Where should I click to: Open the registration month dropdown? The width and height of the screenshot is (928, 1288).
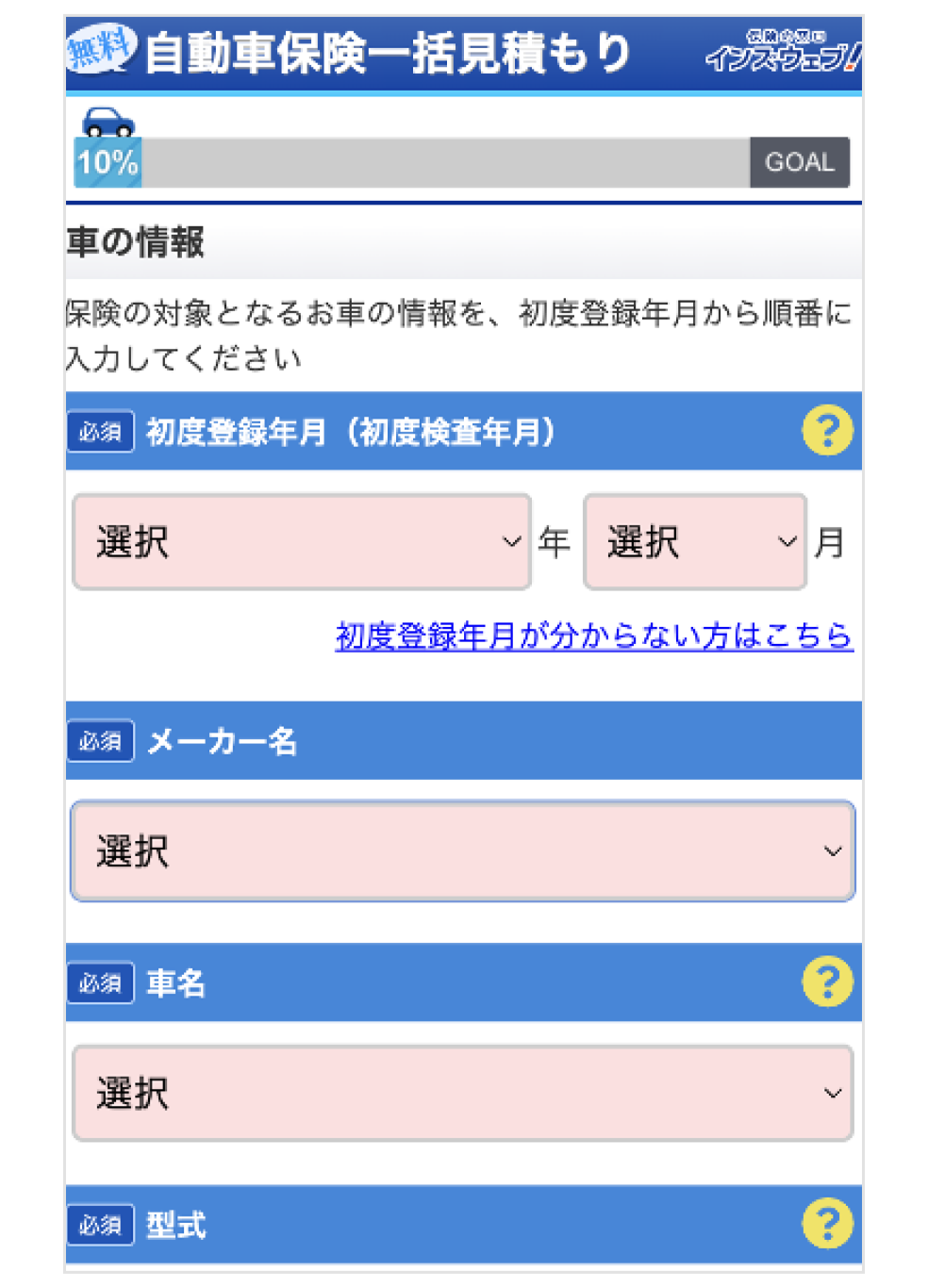(x=695, y=542)
